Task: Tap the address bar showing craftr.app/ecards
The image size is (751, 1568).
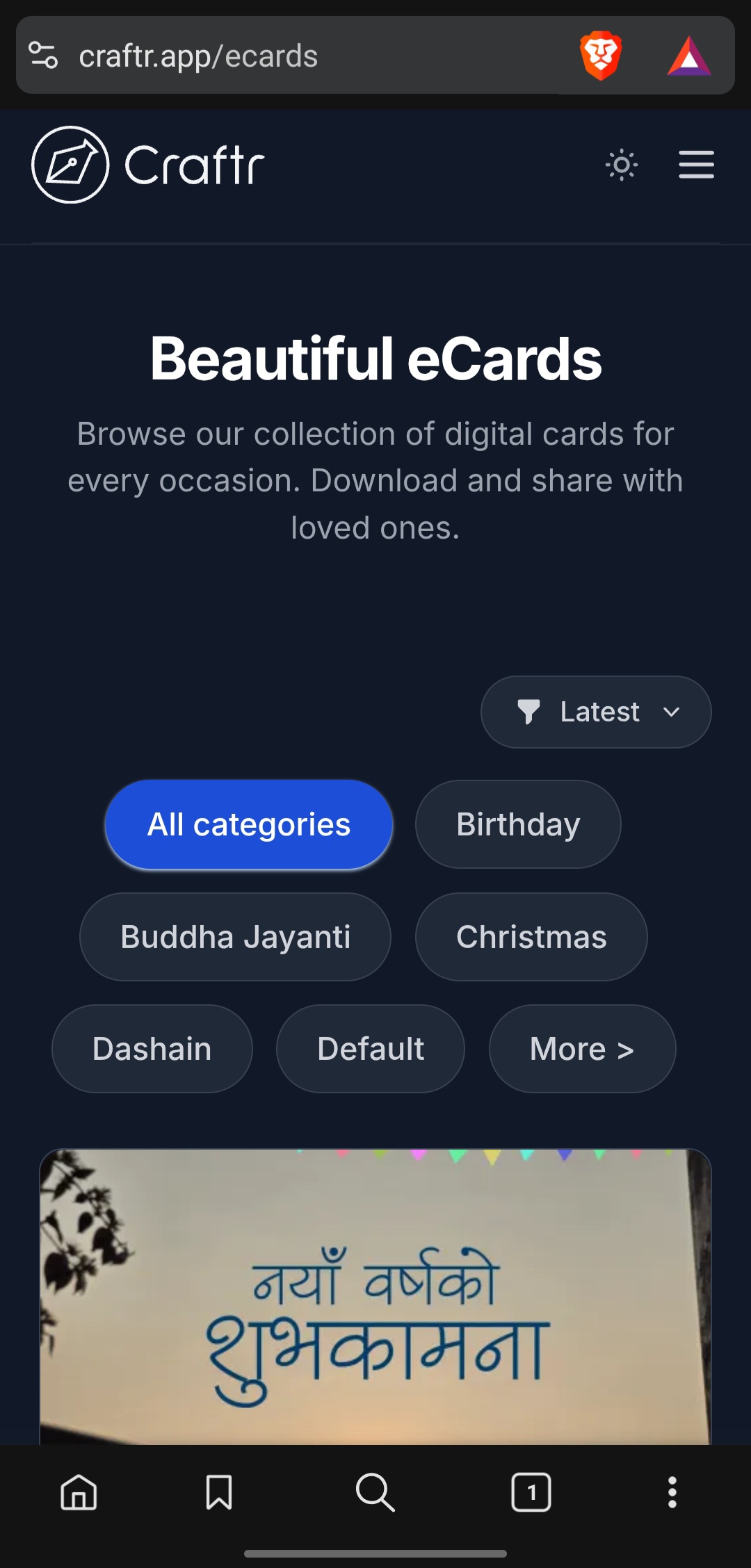Action: (x=278, y=56)
